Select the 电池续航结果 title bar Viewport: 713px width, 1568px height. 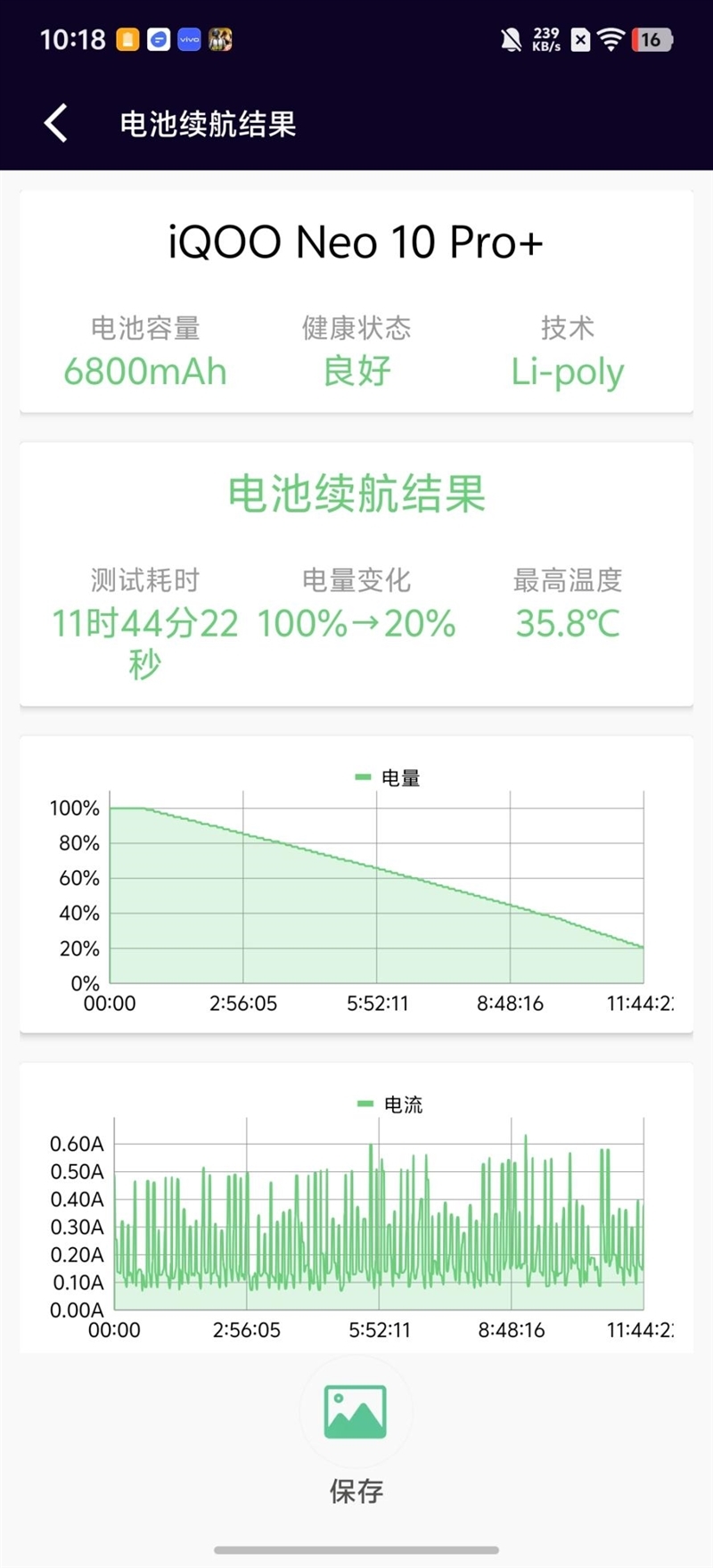click(x=210, y=125)
